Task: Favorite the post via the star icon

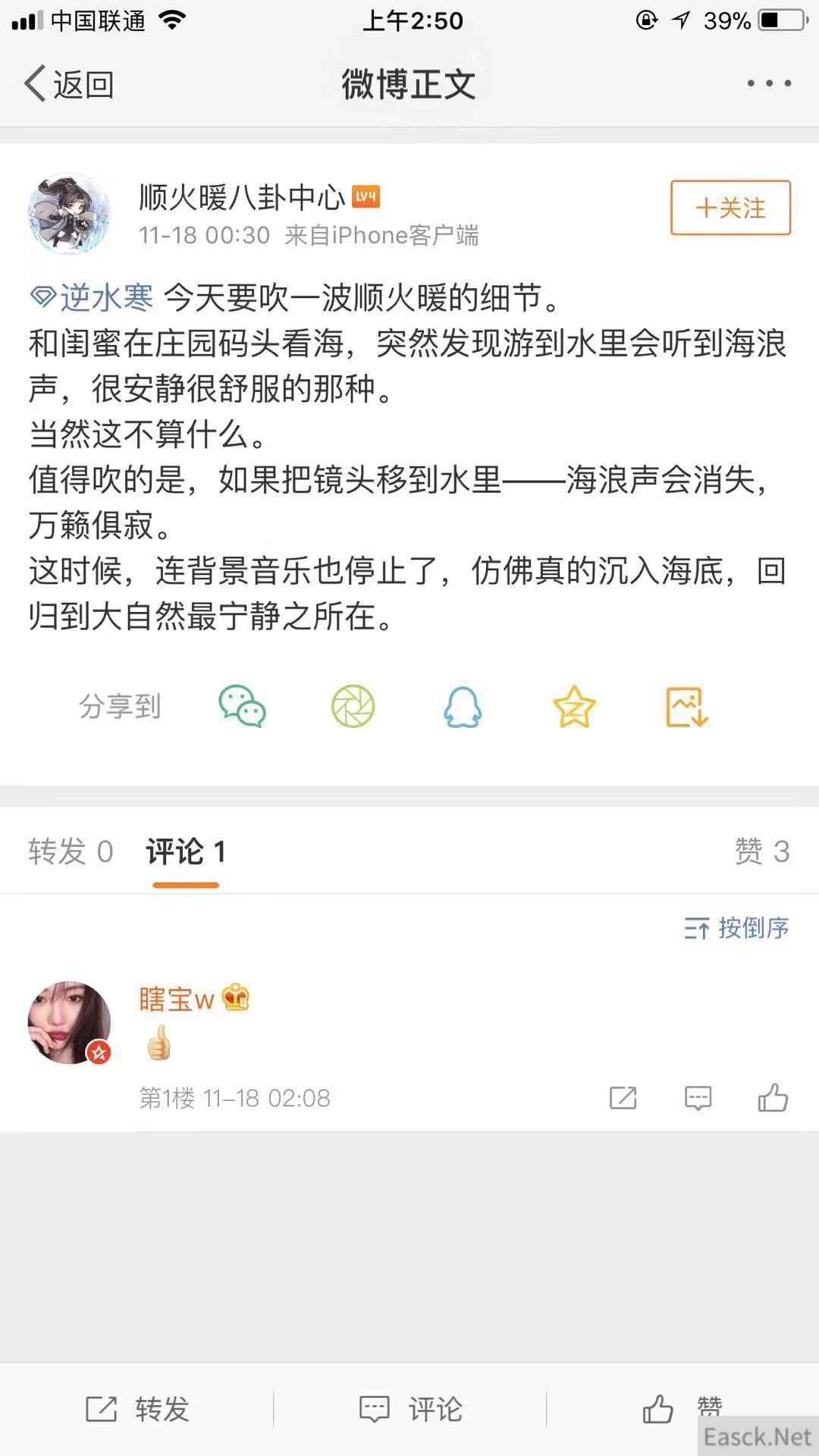Action: tap(575, 706)
